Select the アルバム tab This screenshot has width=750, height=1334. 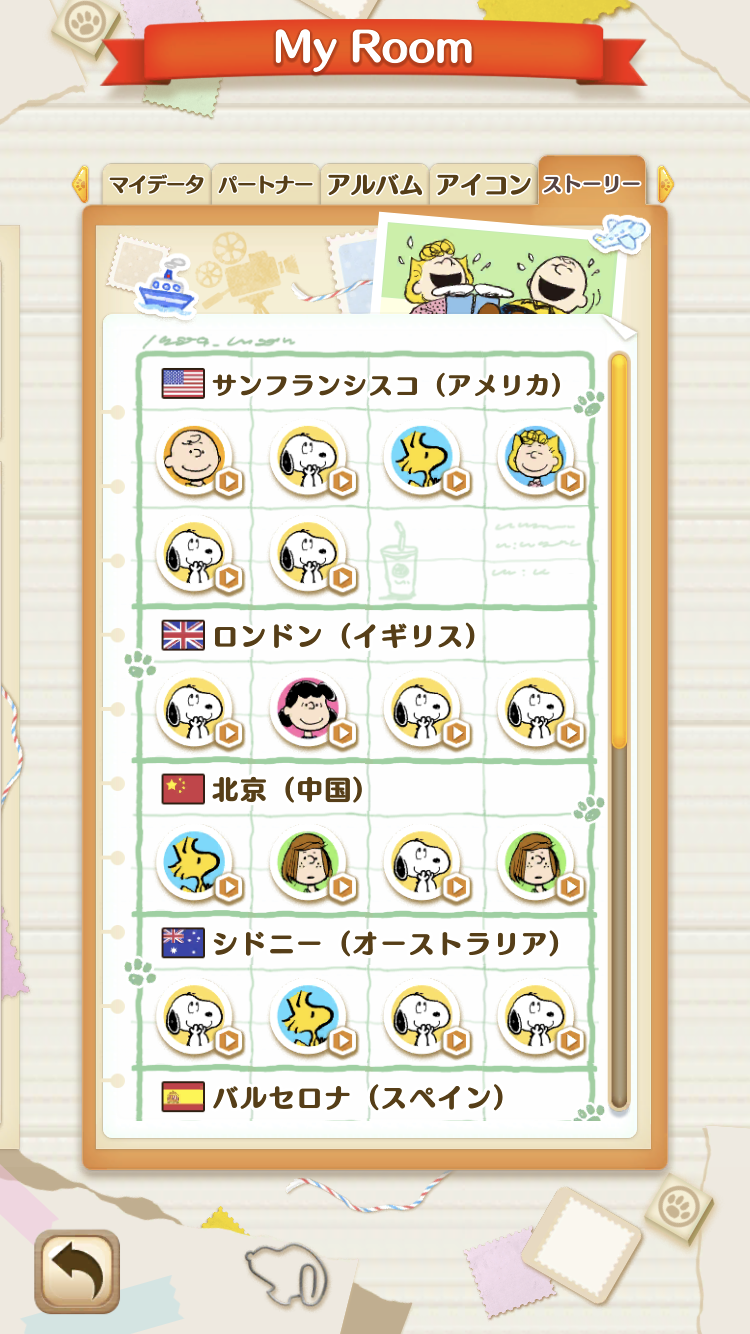[374, 184]
